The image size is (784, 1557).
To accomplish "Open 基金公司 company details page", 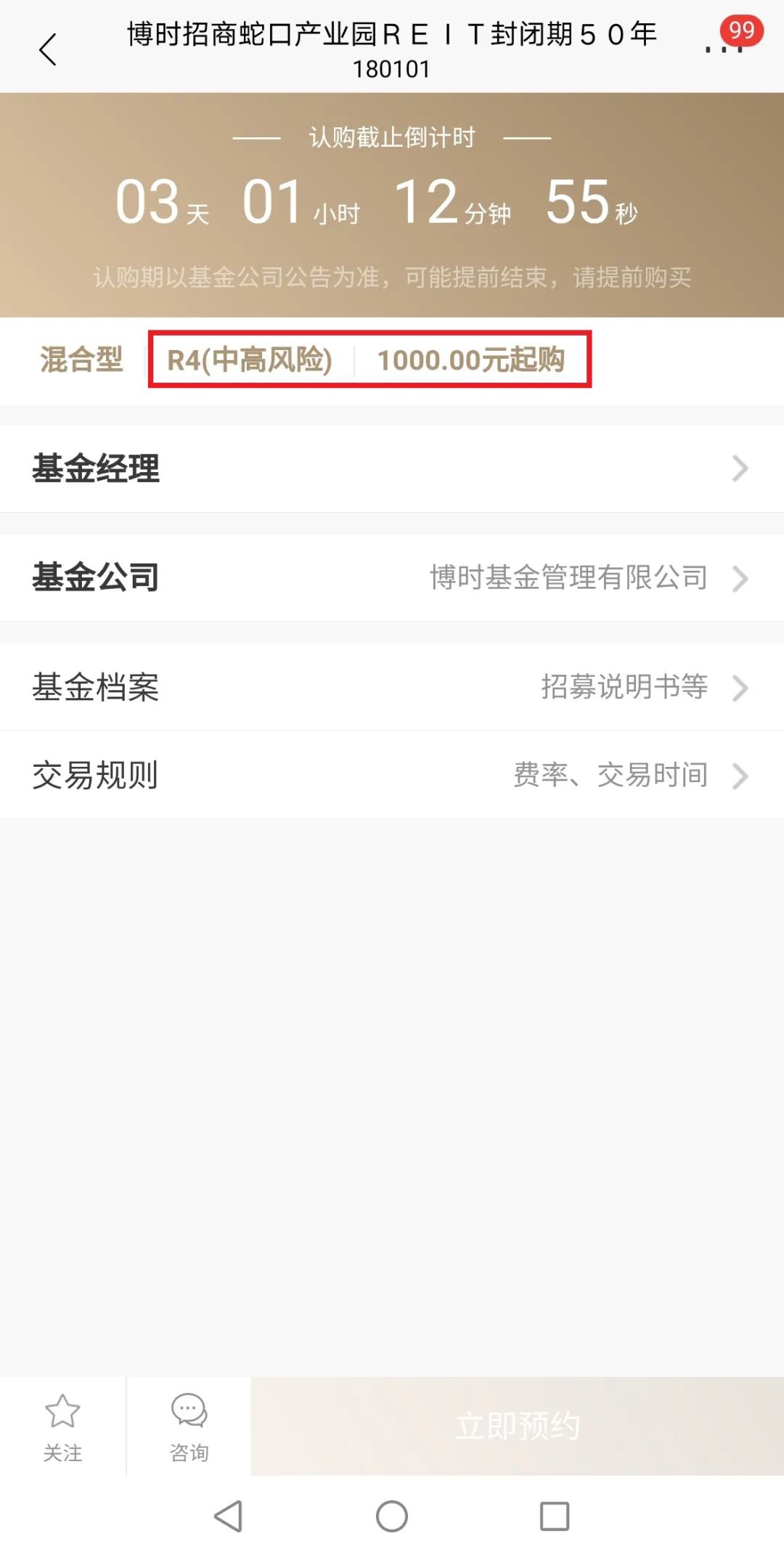I will (x=392, y=578).
